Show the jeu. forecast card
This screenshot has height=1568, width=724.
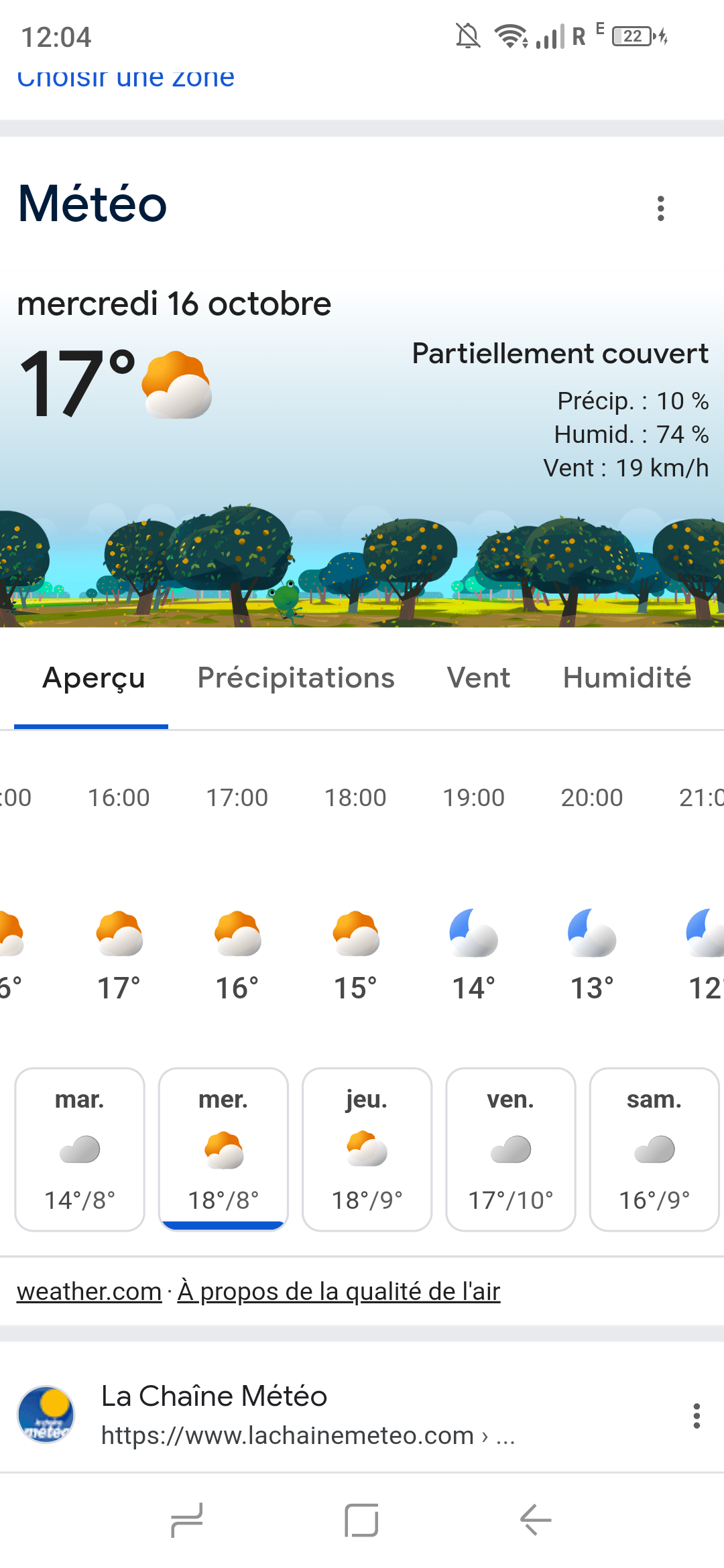[x=367, y=1149]
